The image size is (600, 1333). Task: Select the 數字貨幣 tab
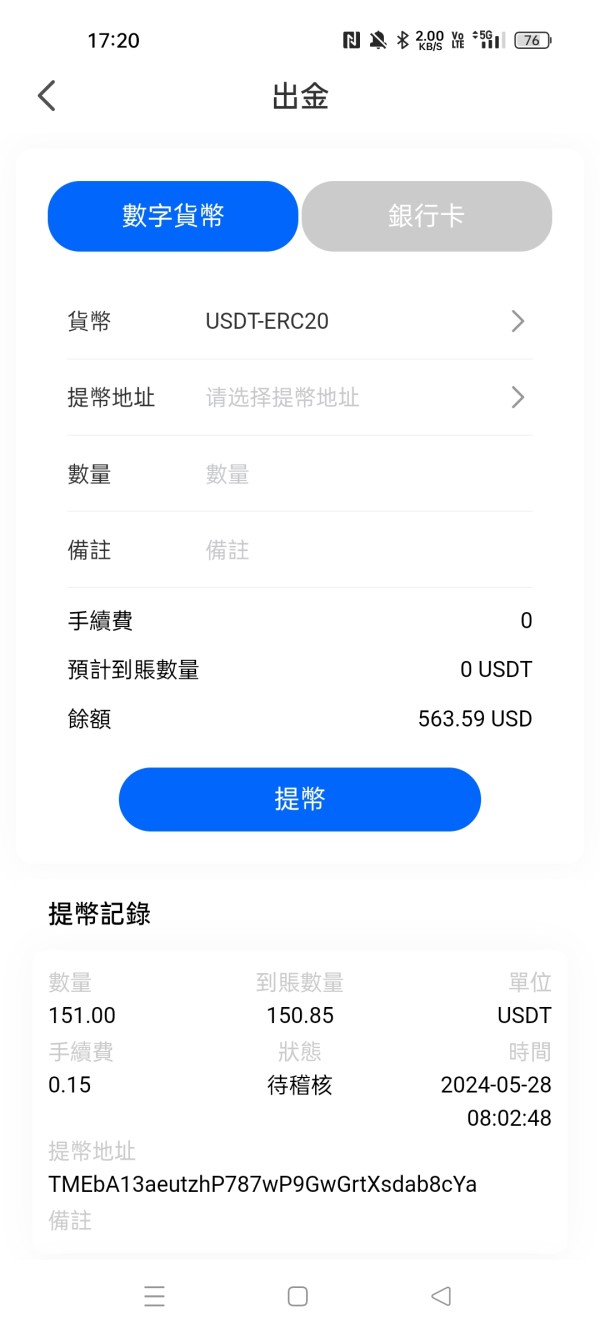click(173, 216)
